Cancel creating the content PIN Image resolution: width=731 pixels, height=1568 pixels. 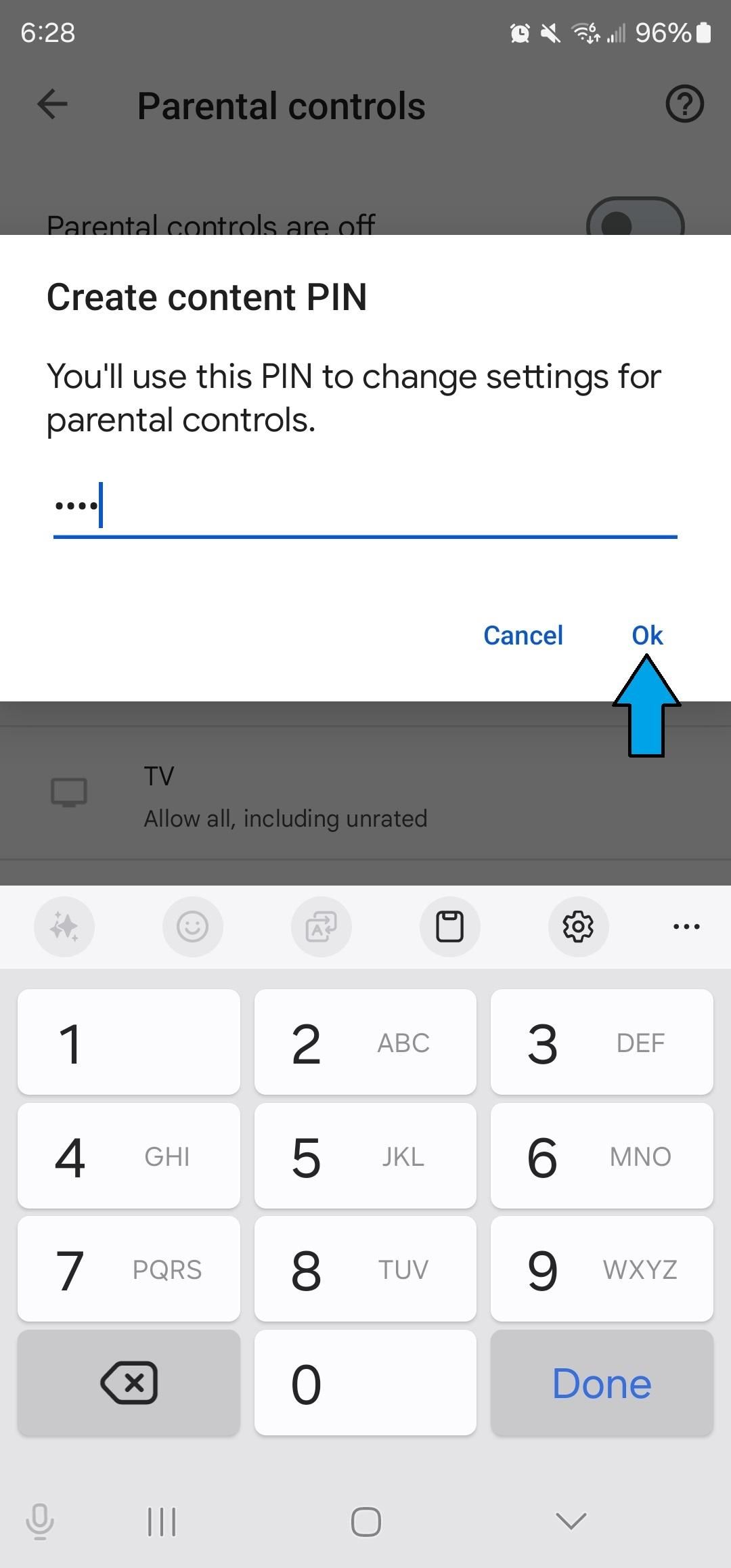coord(523,635)
